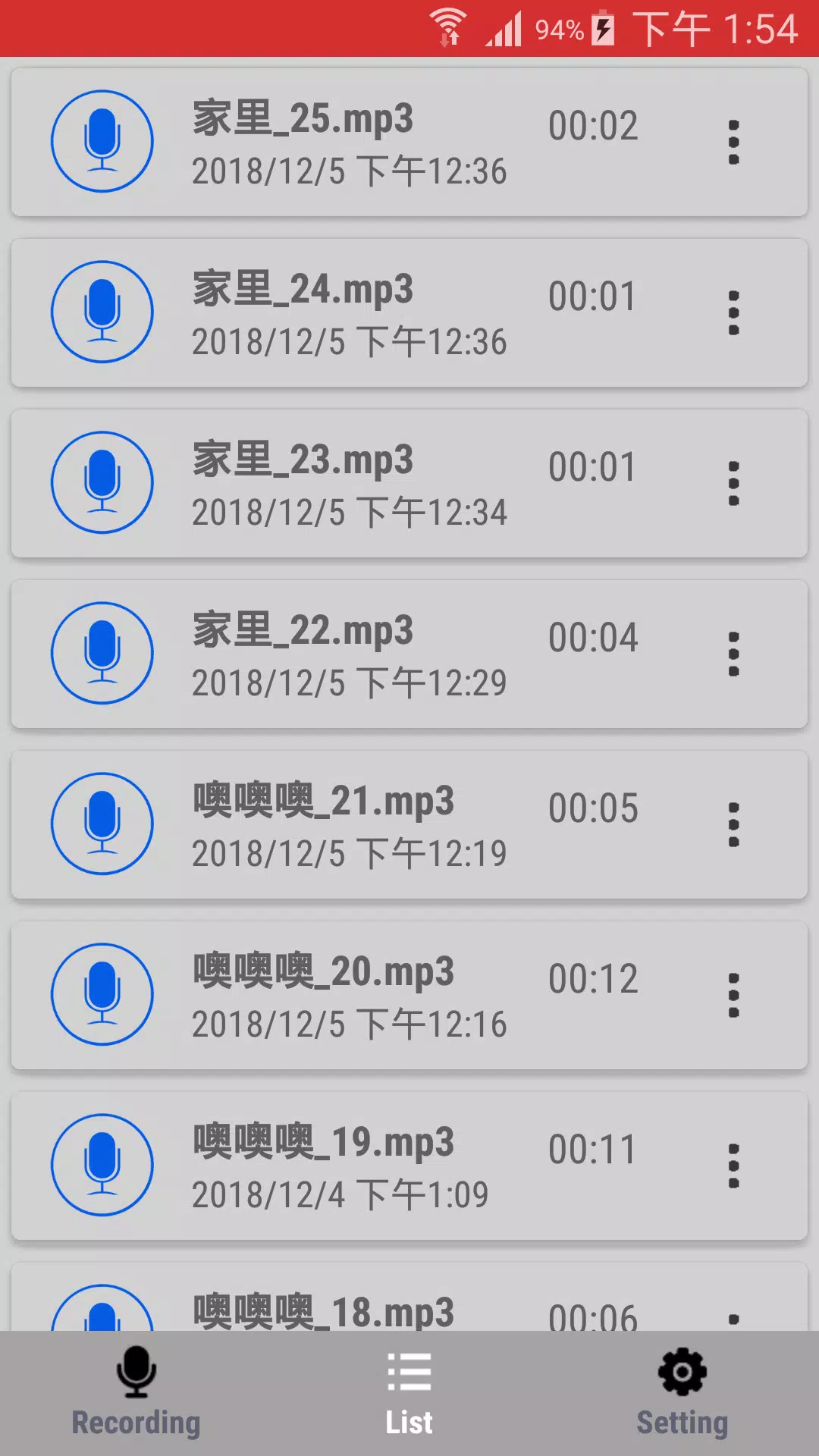The height and width of the screenshot is (1456, 819).
Task: Open the recording 噢噢噢_18.mp3
Action: point(409,1297)
